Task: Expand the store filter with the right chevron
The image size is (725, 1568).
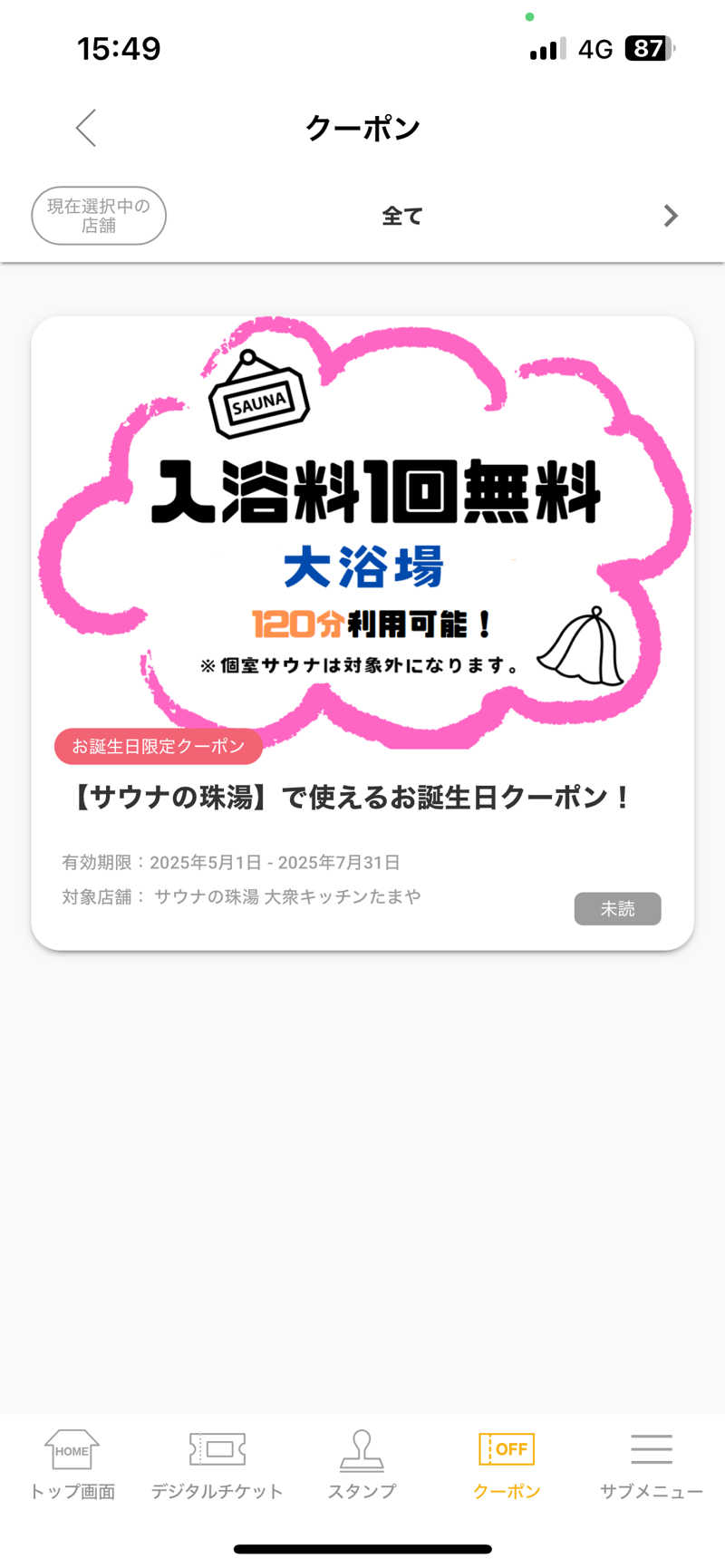Action: click(x=671, y=216)
